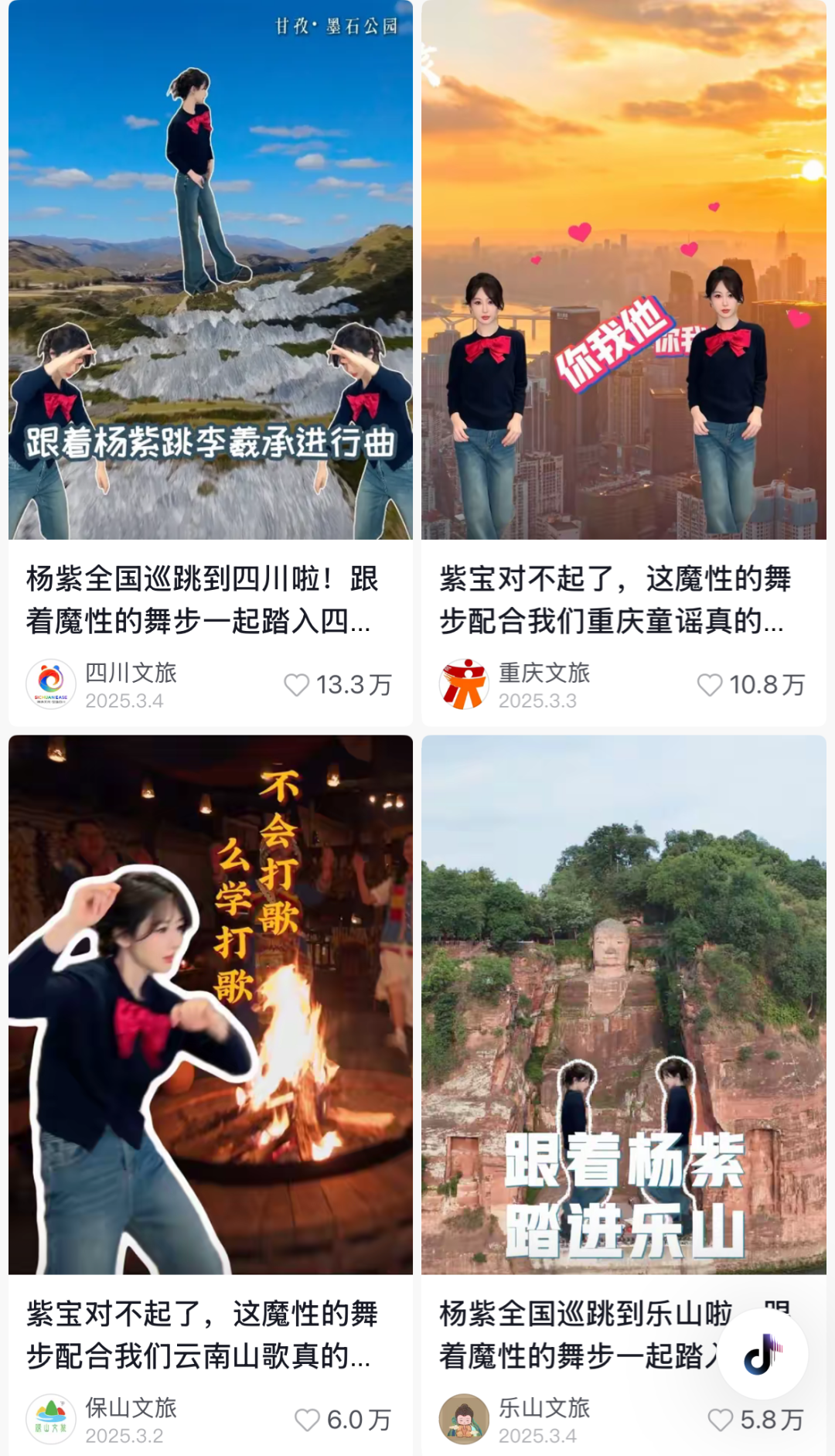Viewport: 835px width, 1456px height.
Task: Like the 乐山文旅 post with 5.8万 likes
Action: point(720,1420)
